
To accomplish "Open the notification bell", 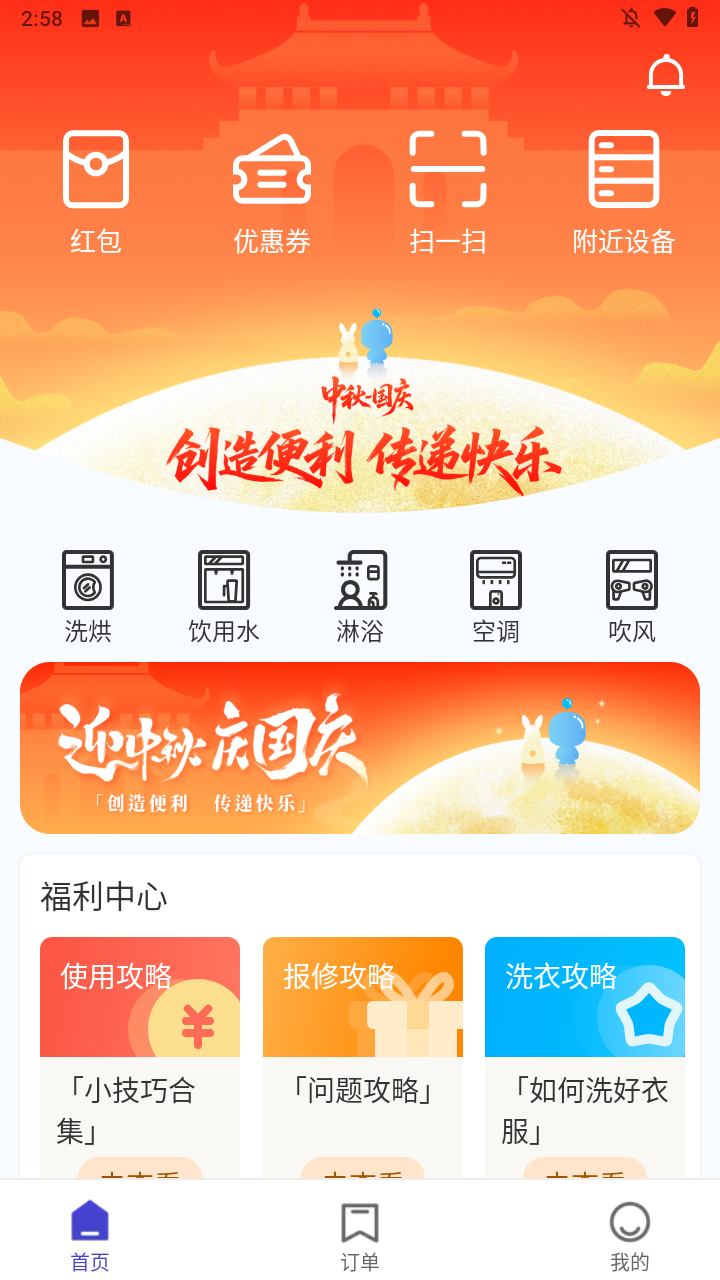I will pos(665,74).
